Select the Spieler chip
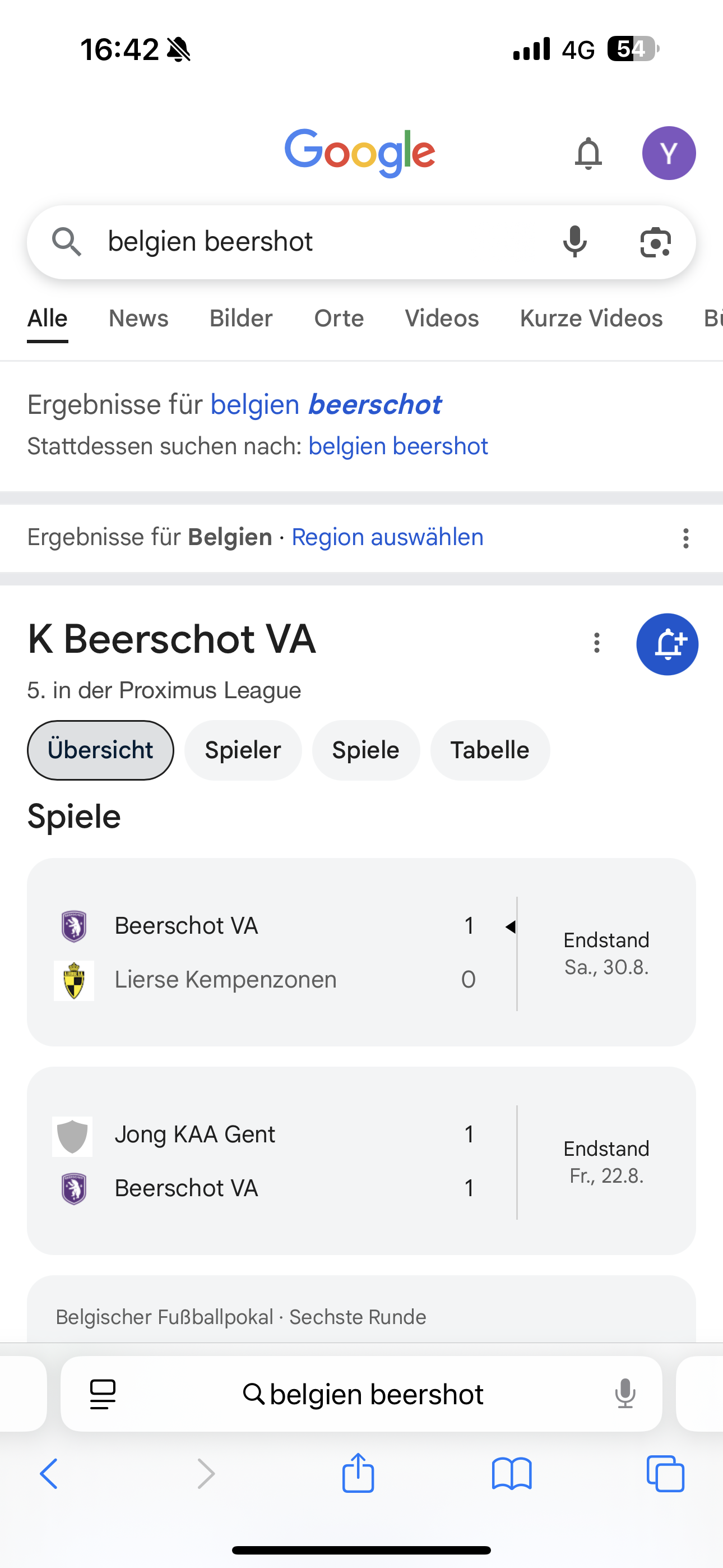 coord(243,750)
